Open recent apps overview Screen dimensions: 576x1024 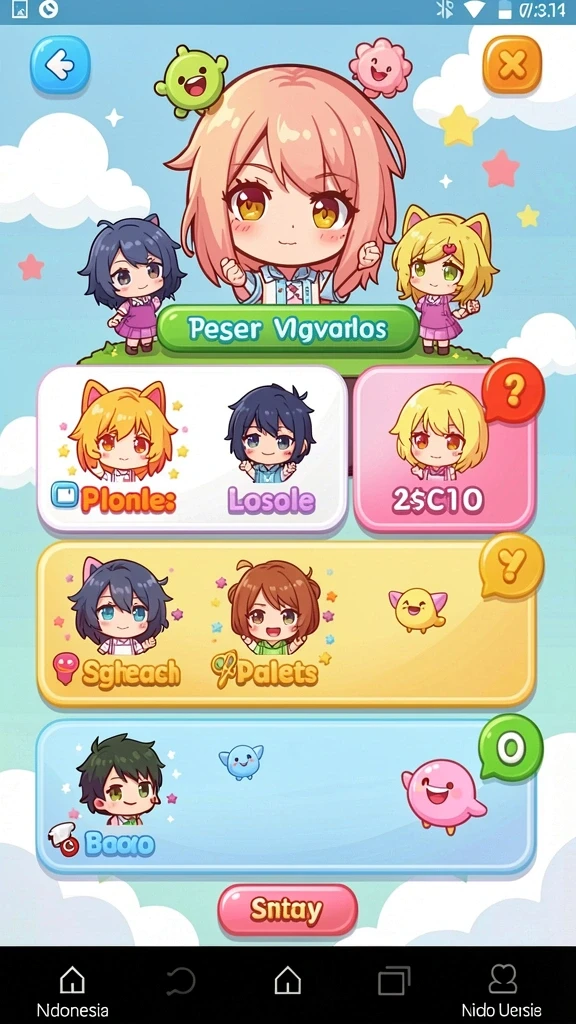(x=394, y=981)
